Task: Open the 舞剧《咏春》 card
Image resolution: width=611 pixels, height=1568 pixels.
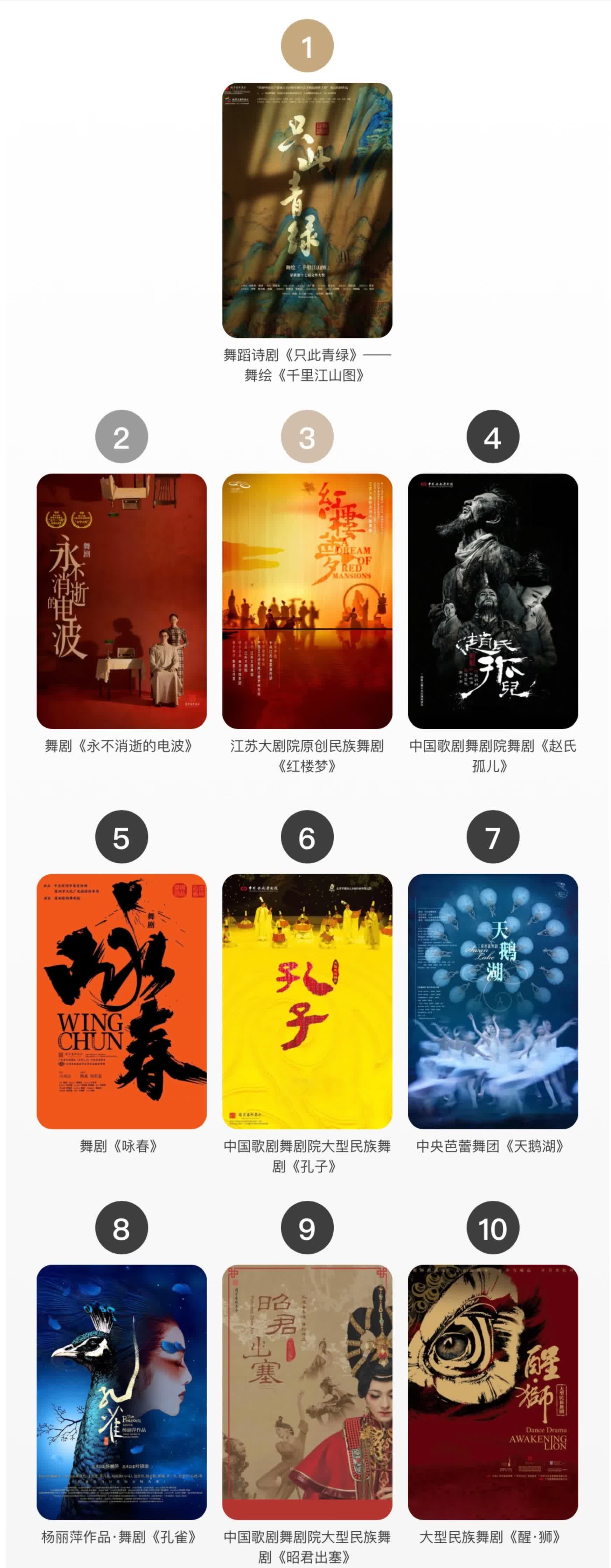Action: [121, 1001]
